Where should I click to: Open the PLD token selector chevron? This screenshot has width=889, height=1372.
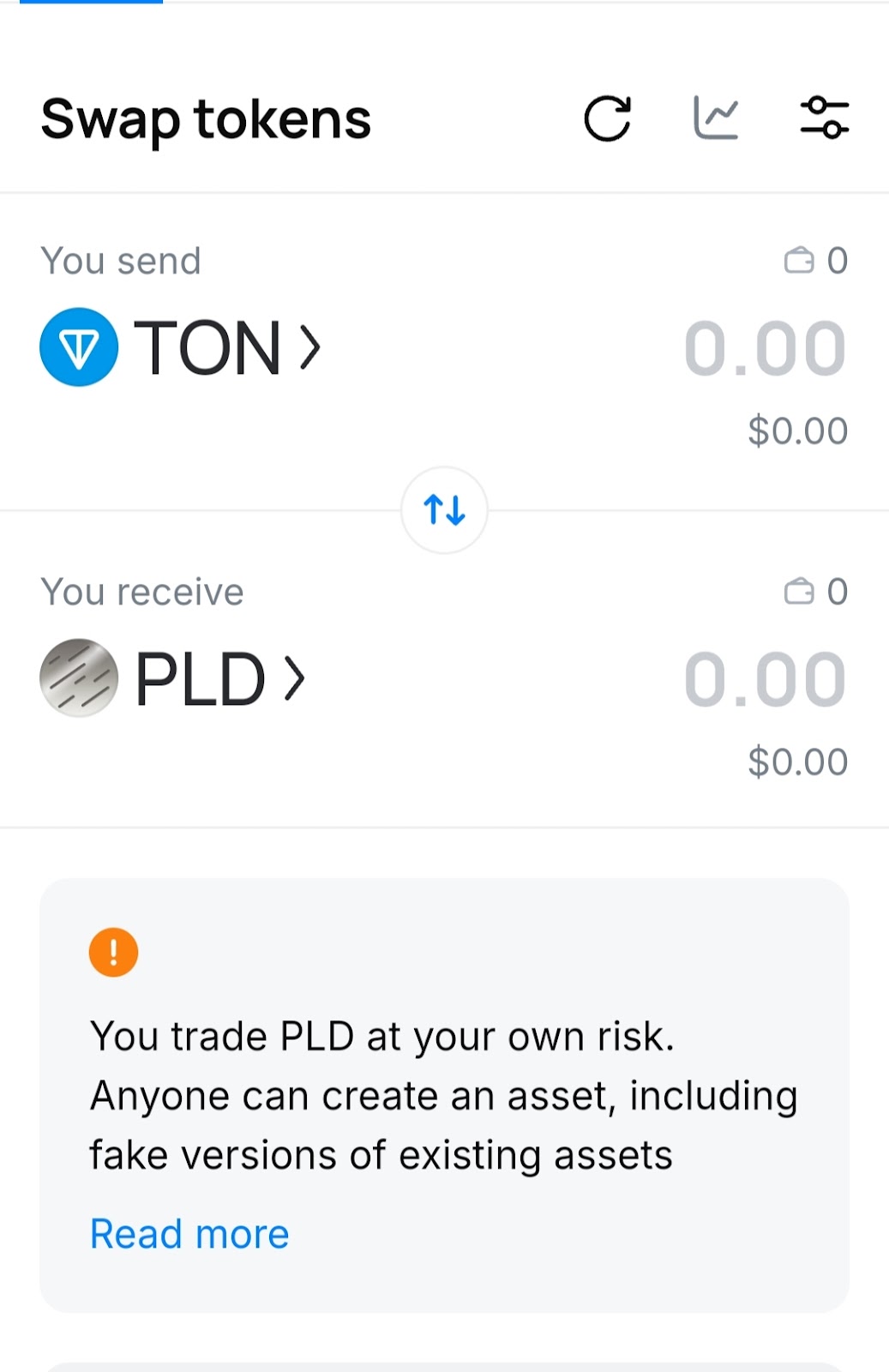[293, 677]
